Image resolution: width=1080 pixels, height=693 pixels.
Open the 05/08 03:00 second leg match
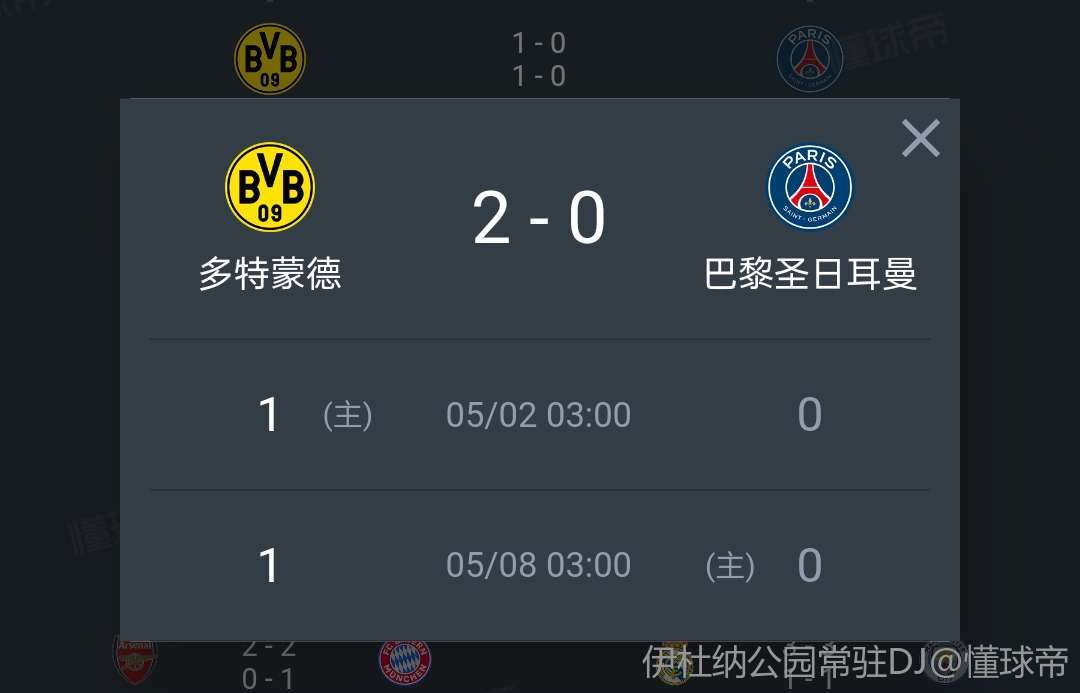pos(539,565)
